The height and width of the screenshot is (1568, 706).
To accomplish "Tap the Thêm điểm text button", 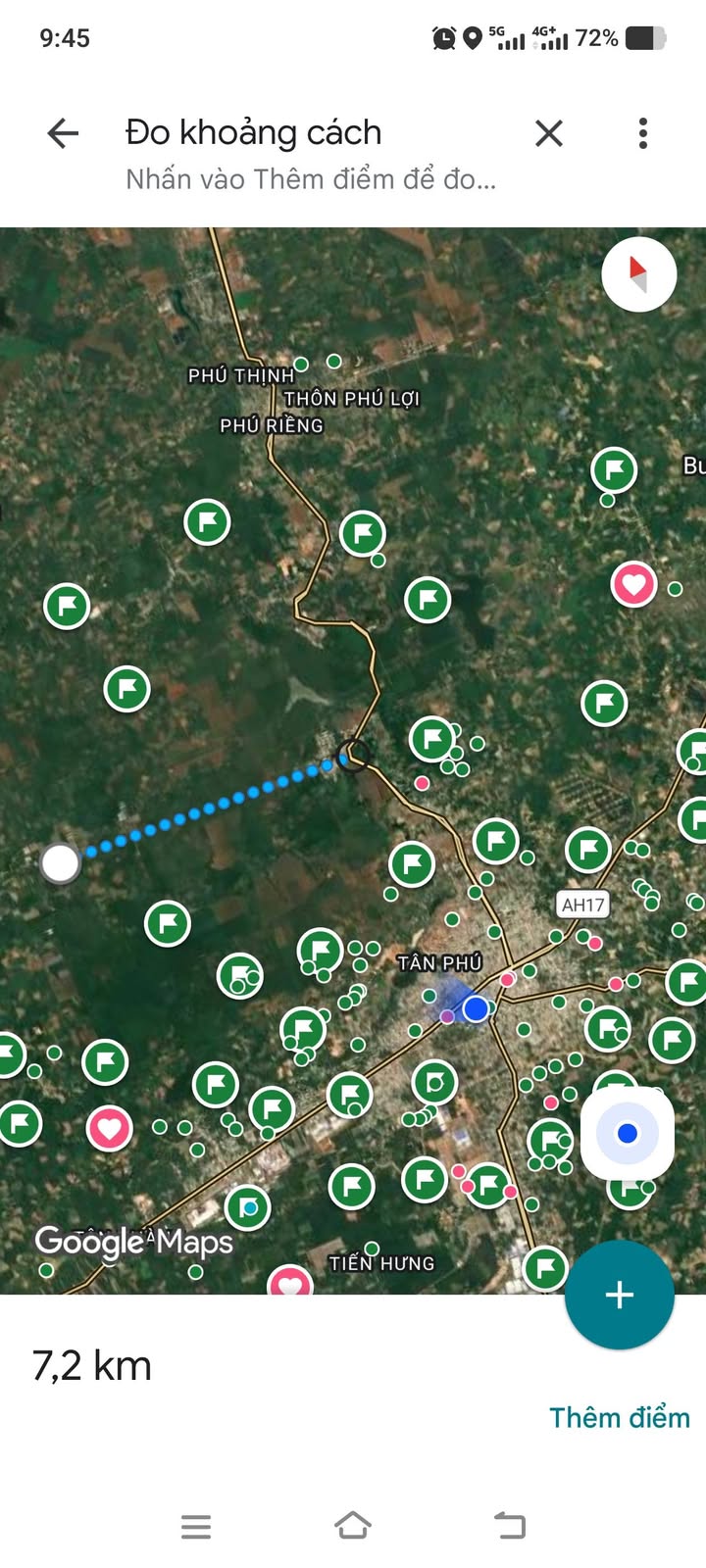I will coord(619,1418).
